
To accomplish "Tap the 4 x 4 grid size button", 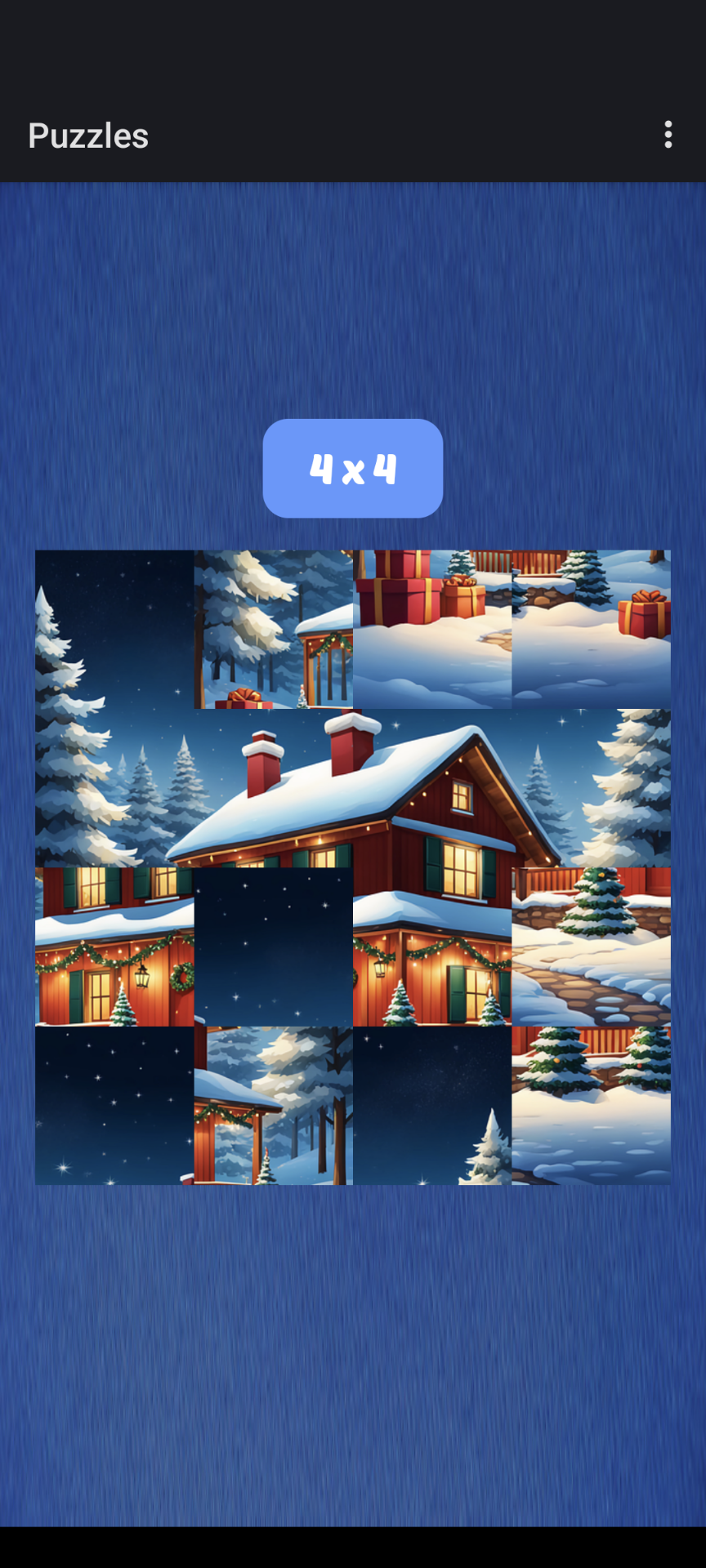I will [x=353, y=468].
